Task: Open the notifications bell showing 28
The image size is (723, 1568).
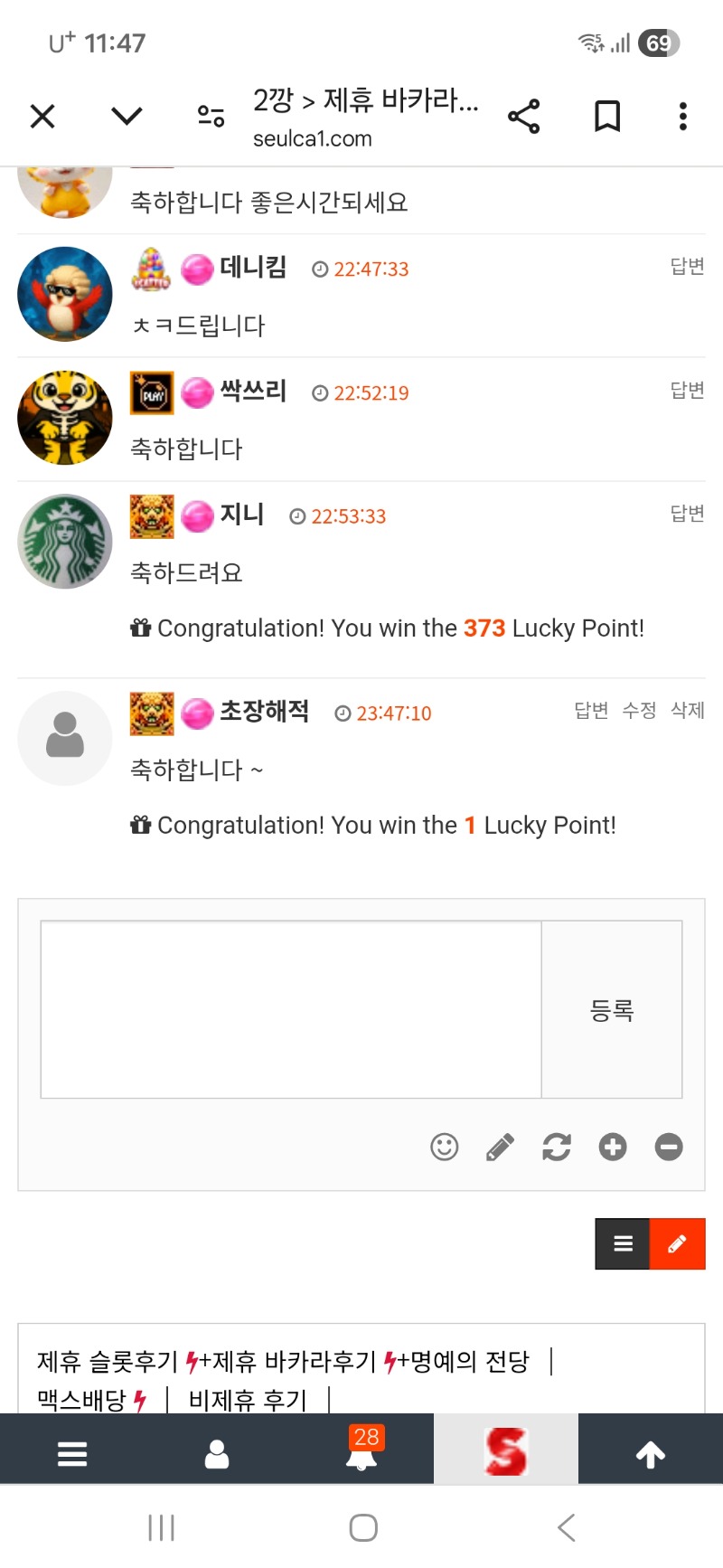Action: 361,1453
